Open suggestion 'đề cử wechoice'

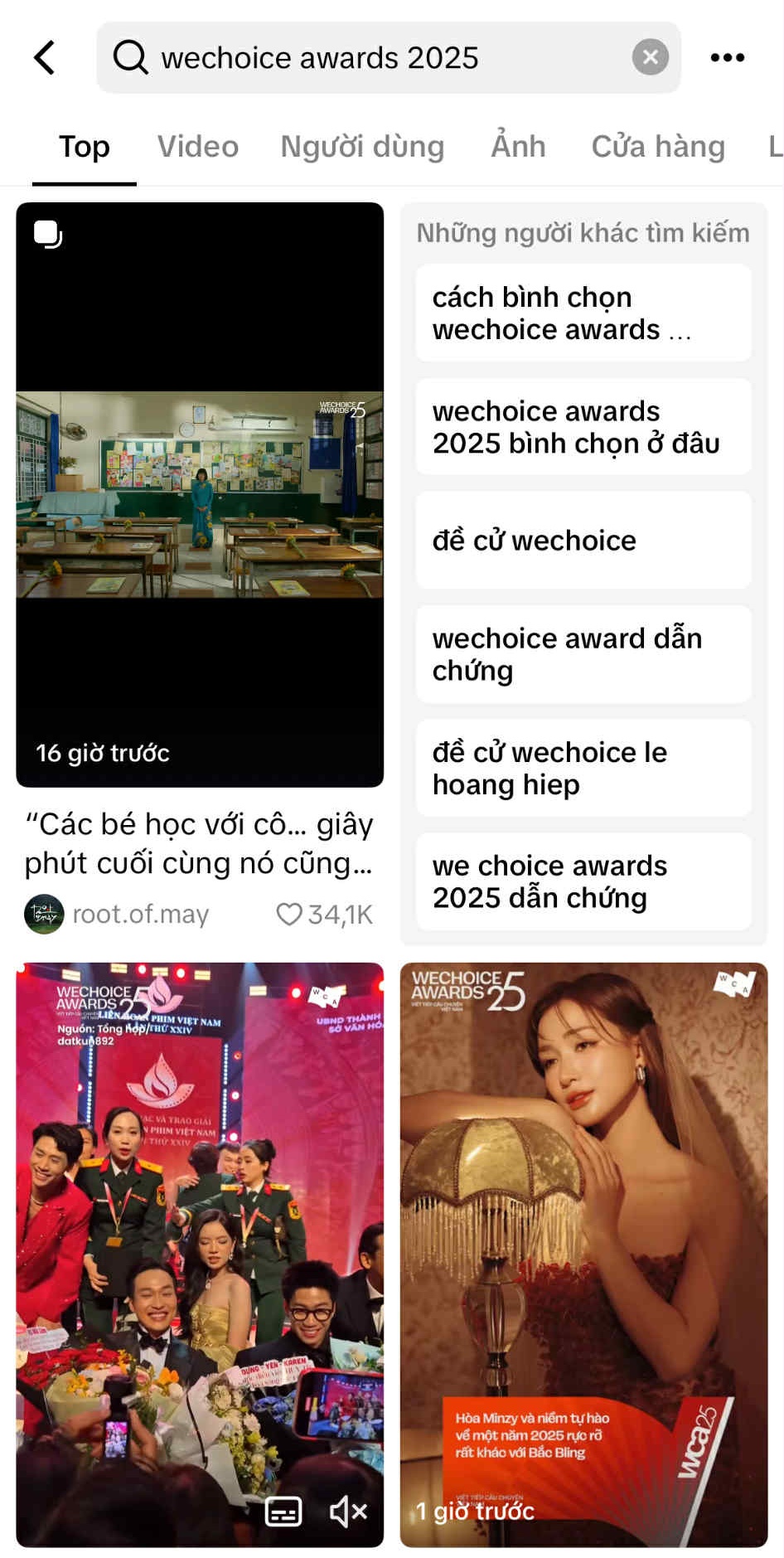point(583,541)
